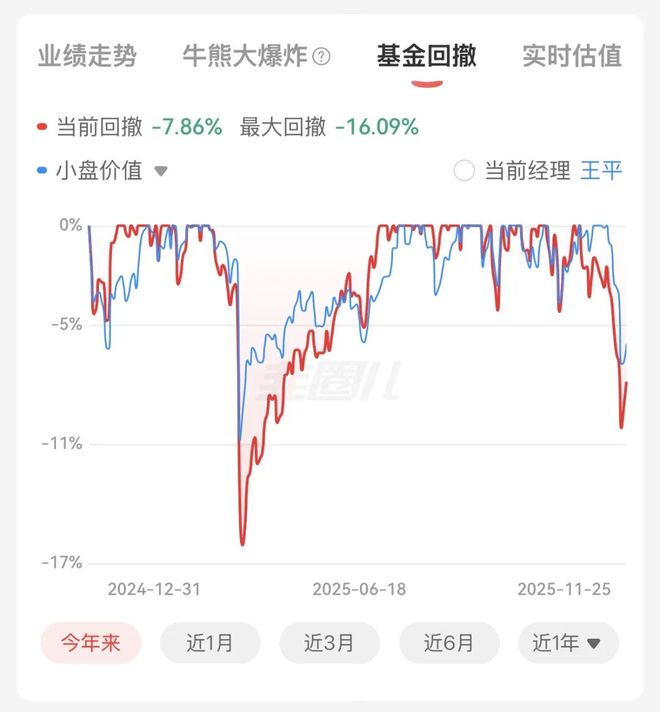660x712 pixels.
Task: Open manager 王平's profile link
Action: pyautogui.click(x=601, y=171)
